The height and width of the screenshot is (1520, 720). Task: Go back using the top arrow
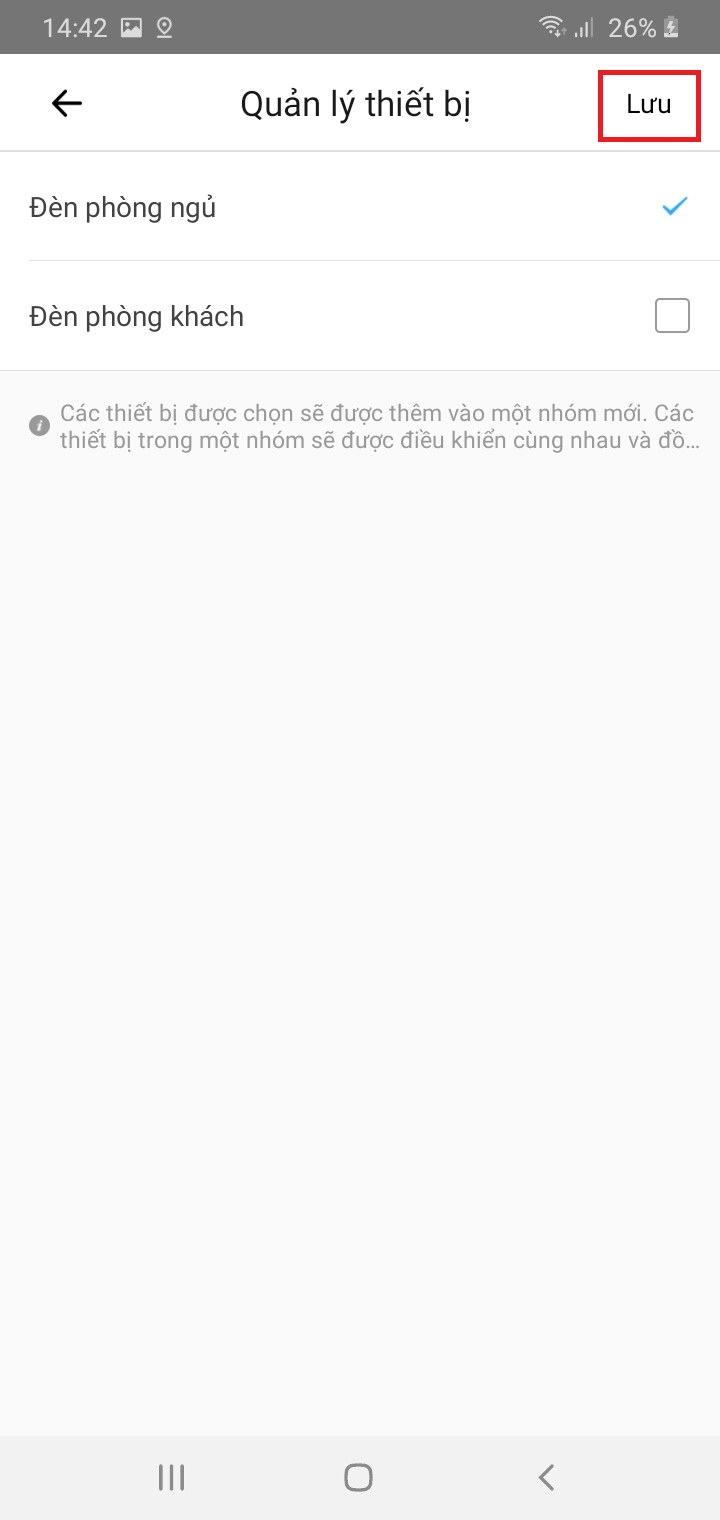pyautogui.click(x=67, y=104)
